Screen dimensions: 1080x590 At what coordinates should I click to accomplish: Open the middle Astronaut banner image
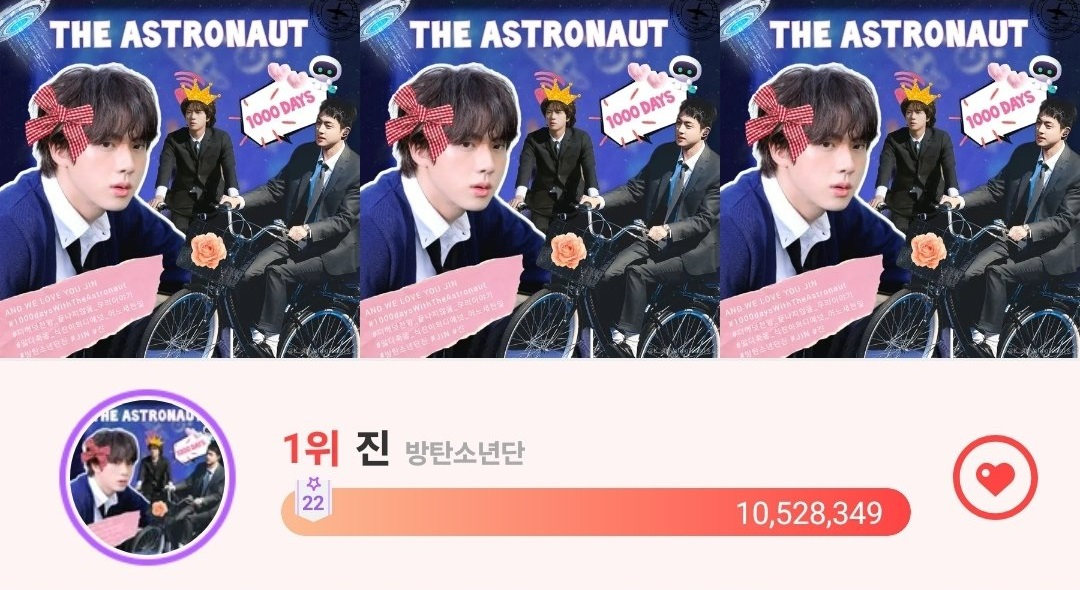pyautogui.click(x=540, y=180)
